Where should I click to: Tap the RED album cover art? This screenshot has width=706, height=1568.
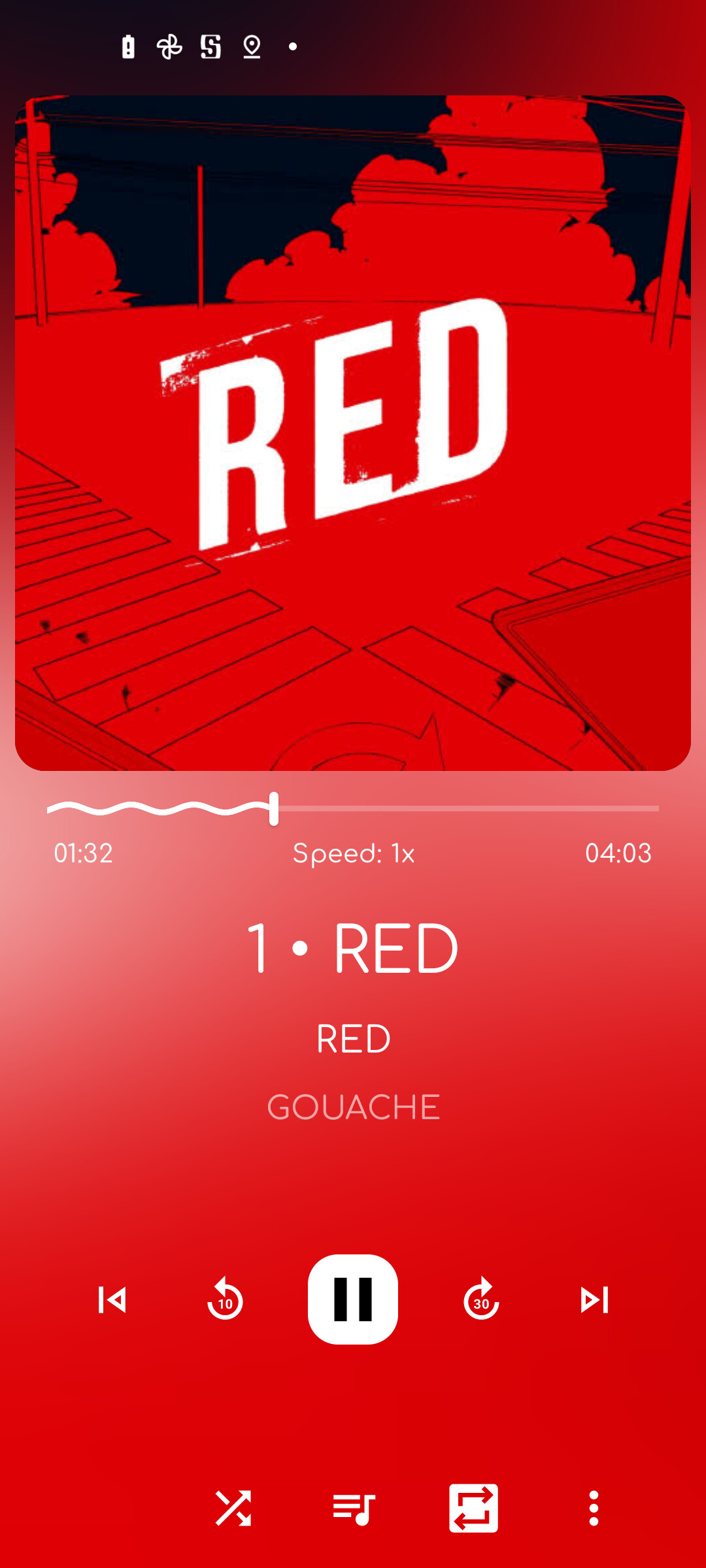coord(353,433)
